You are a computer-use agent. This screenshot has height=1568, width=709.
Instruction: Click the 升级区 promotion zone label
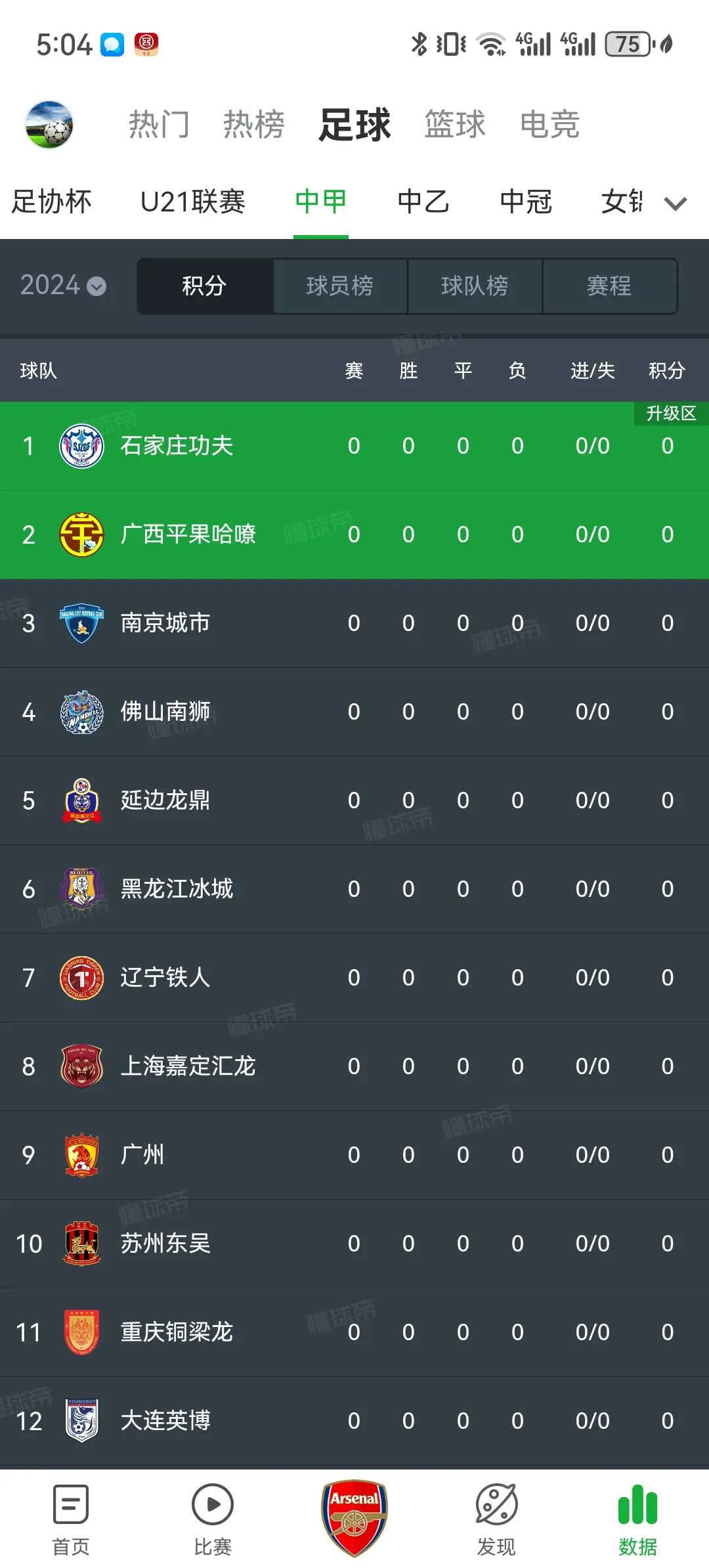pos(670,412)
